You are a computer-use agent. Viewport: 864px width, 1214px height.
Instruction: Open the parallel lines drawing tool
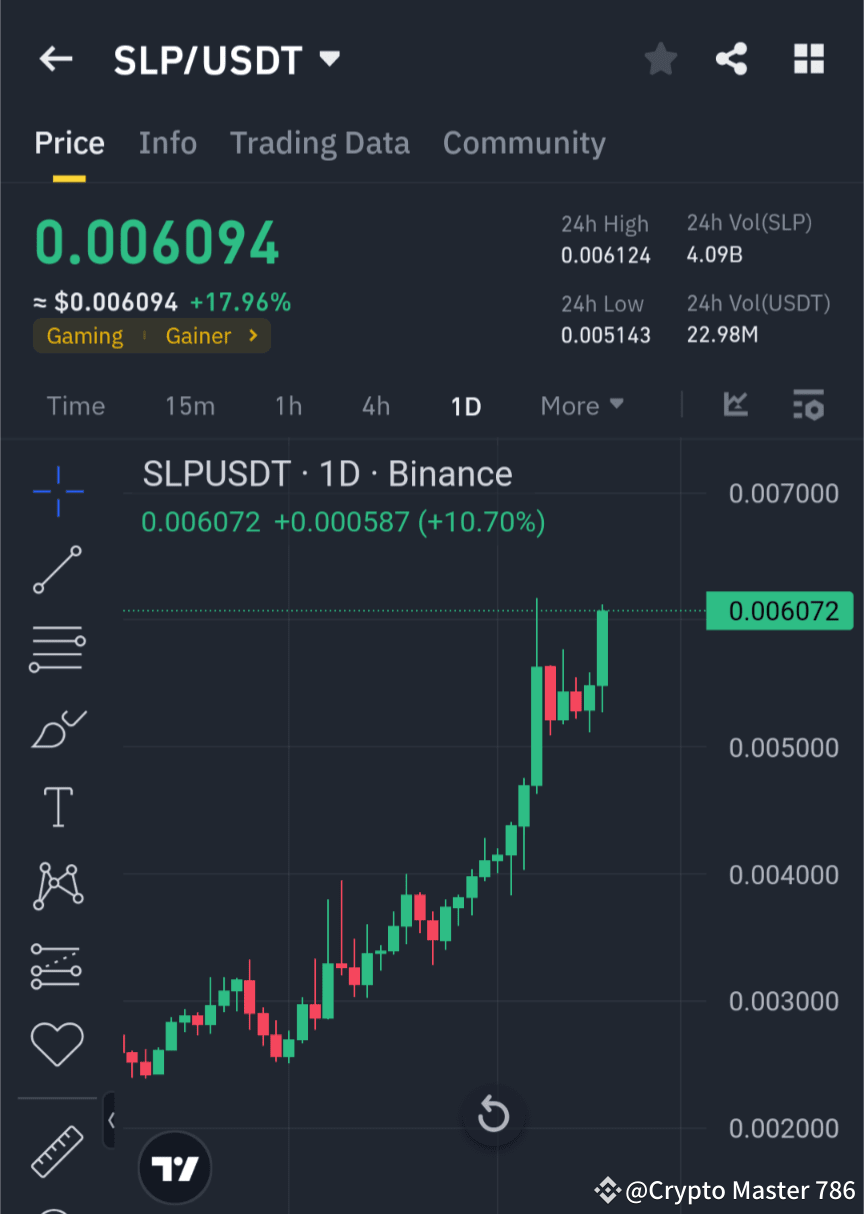click(57, 648)
